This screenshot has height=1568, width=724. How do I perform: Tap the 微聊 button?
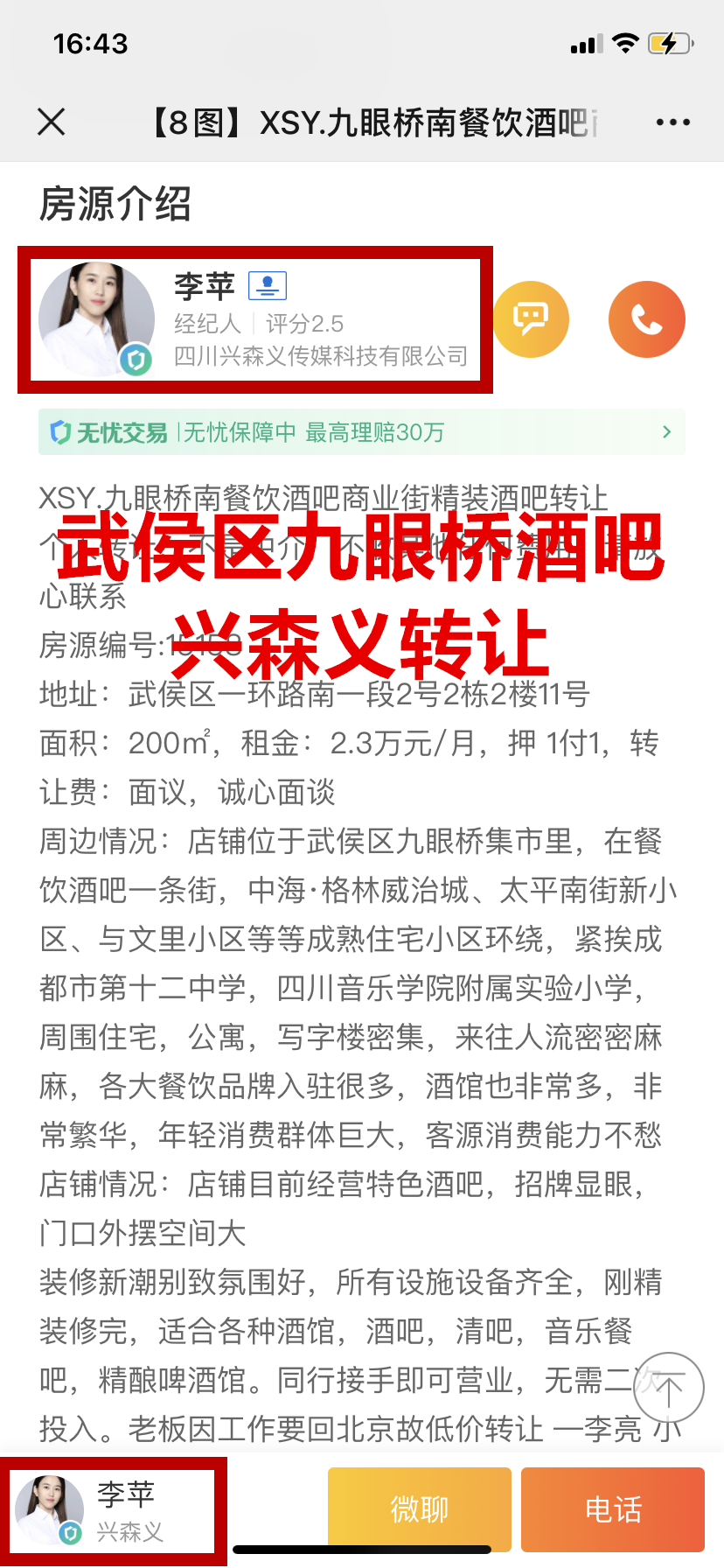click(x=419, y=1509)
